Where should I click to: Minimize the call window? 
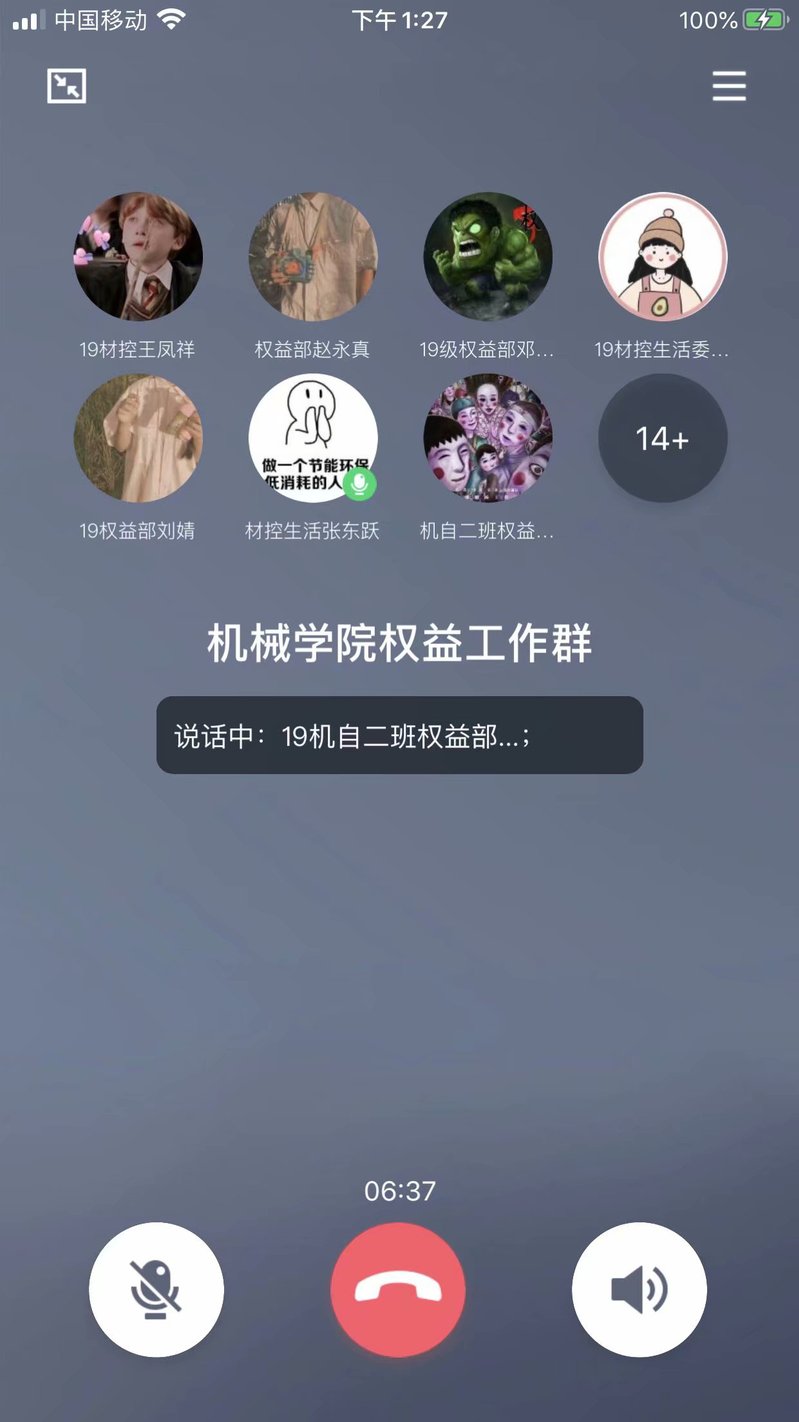(x=67, y=86)
